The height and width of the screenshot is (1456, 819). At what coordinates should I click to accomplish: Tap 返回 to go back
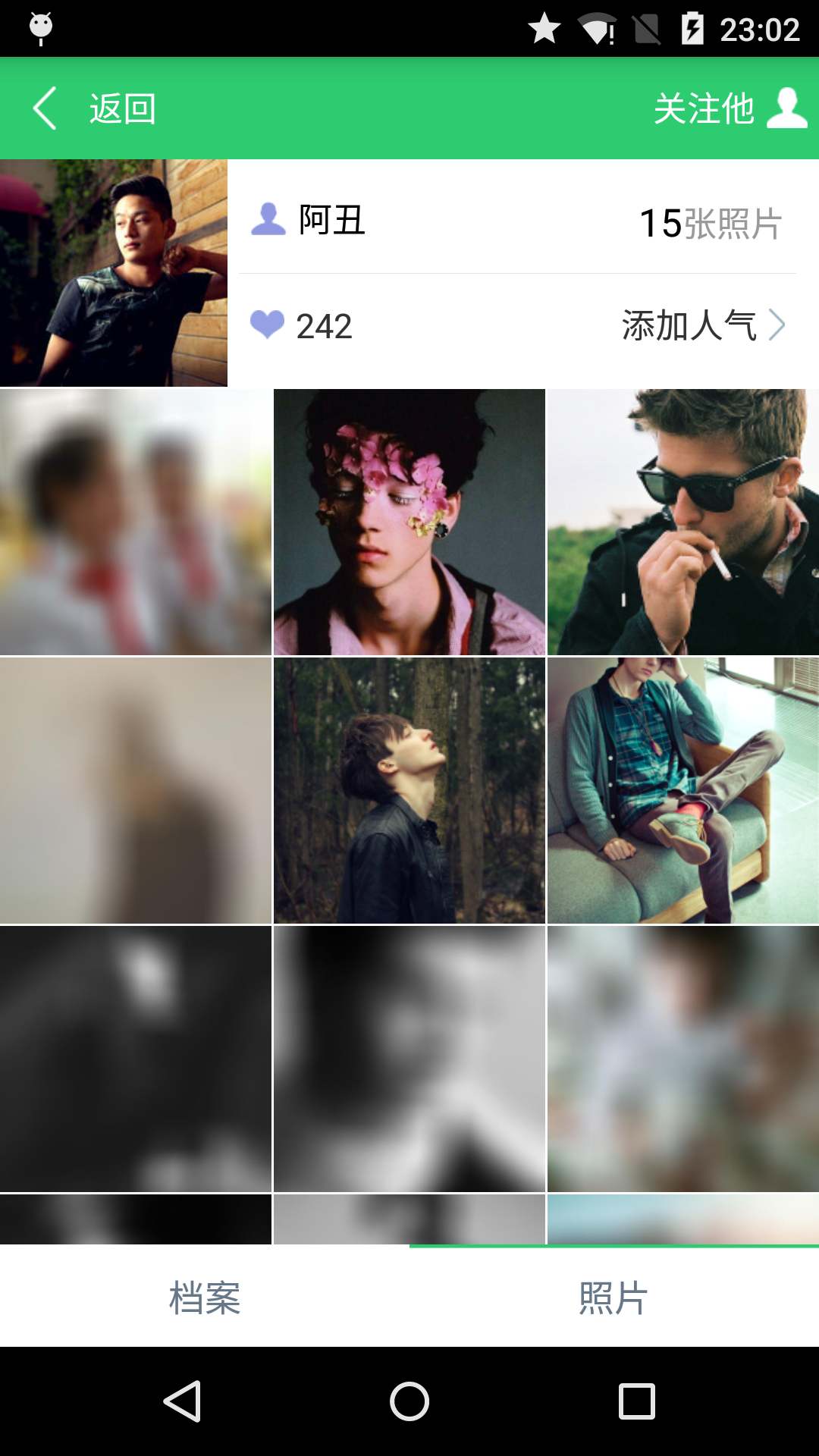(x=95, y=108)
